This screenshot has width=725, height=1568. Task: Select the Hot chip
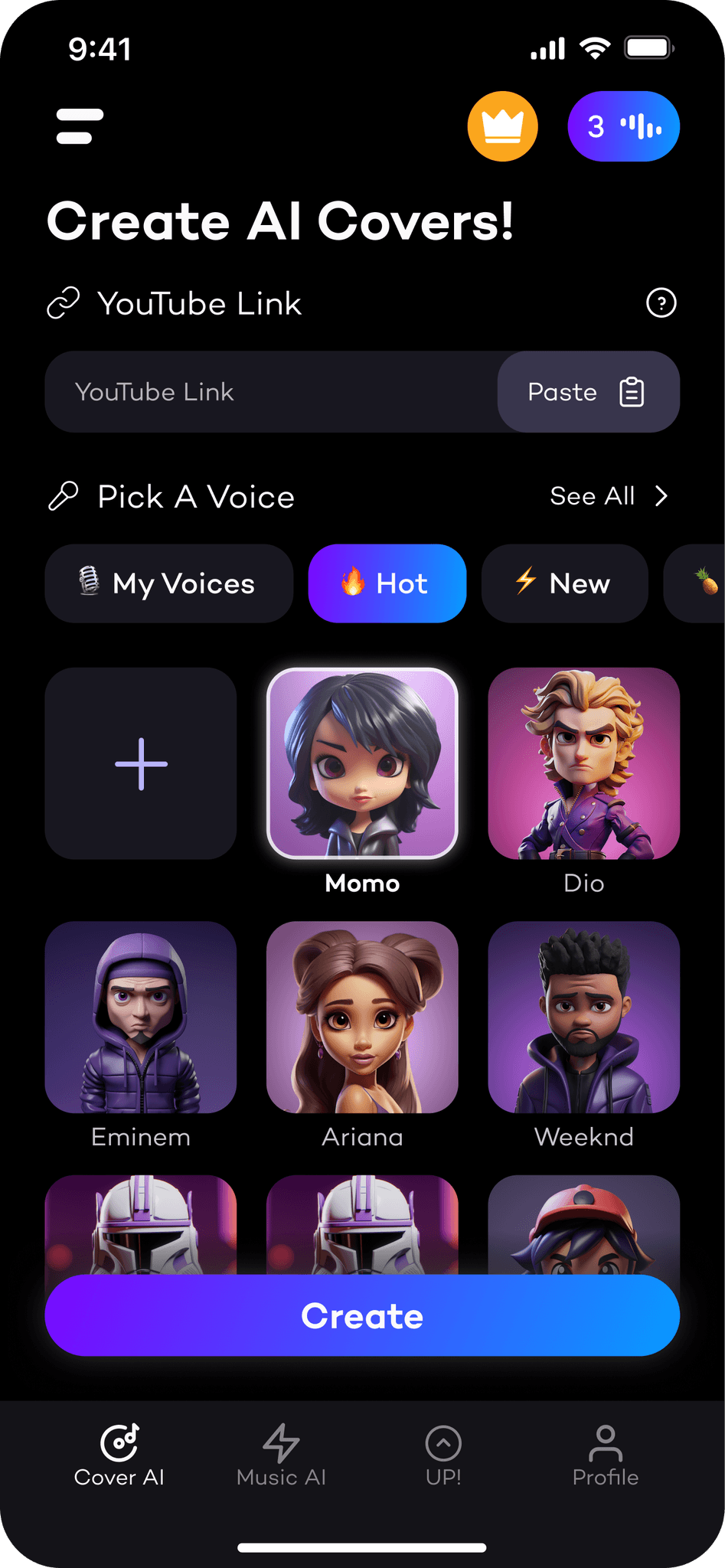[x=387, y=583]
